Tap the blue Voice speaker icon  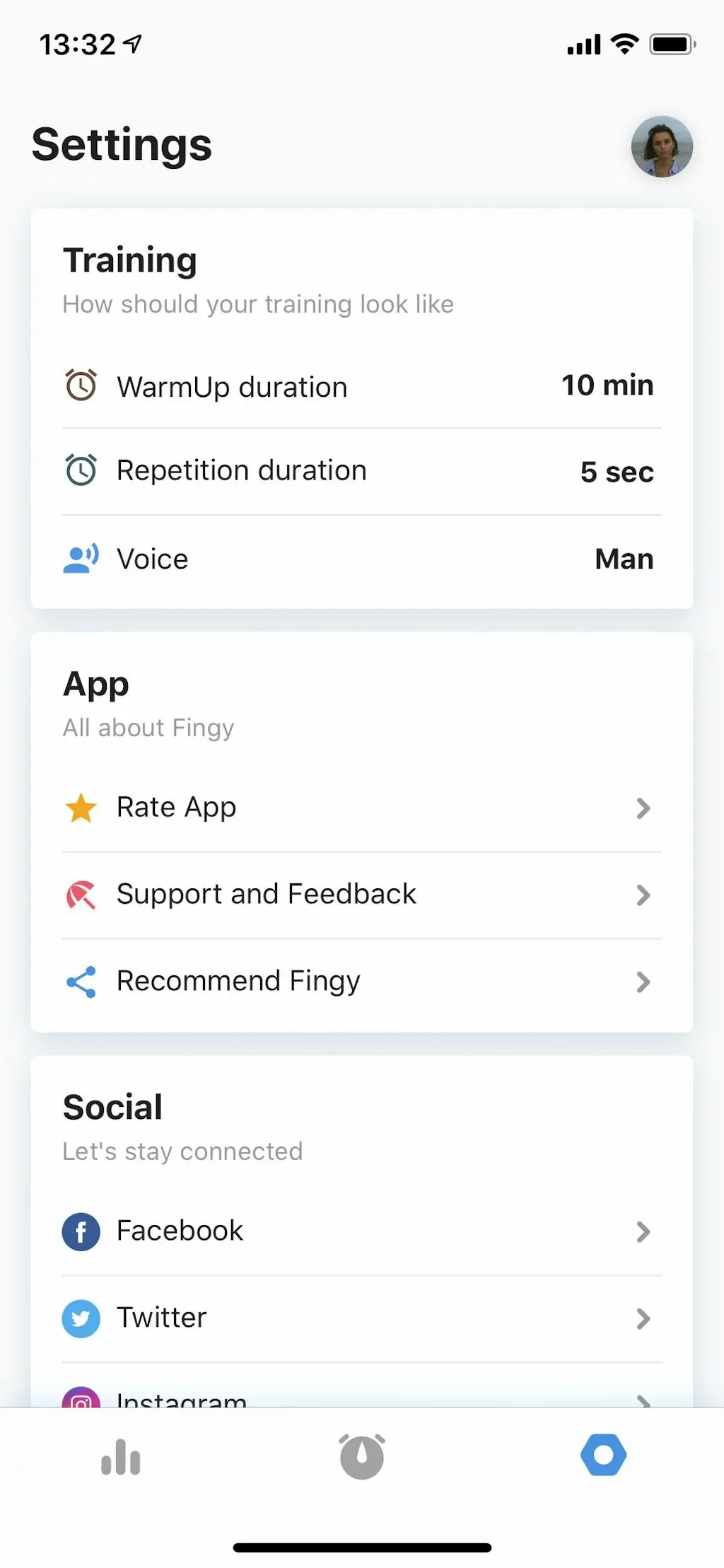81,558
